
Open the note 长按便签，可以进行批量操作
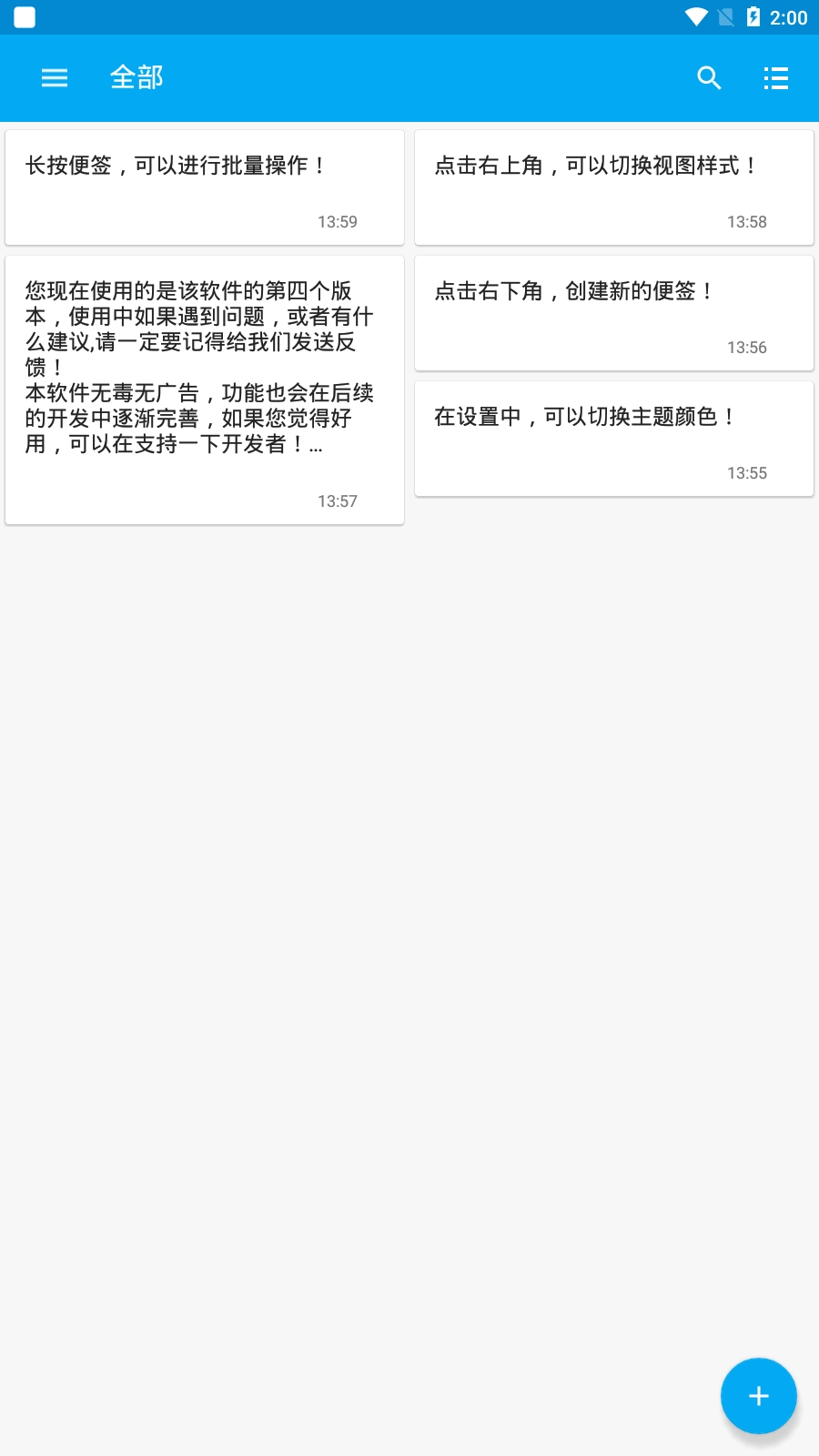click(x=204, y=187)
